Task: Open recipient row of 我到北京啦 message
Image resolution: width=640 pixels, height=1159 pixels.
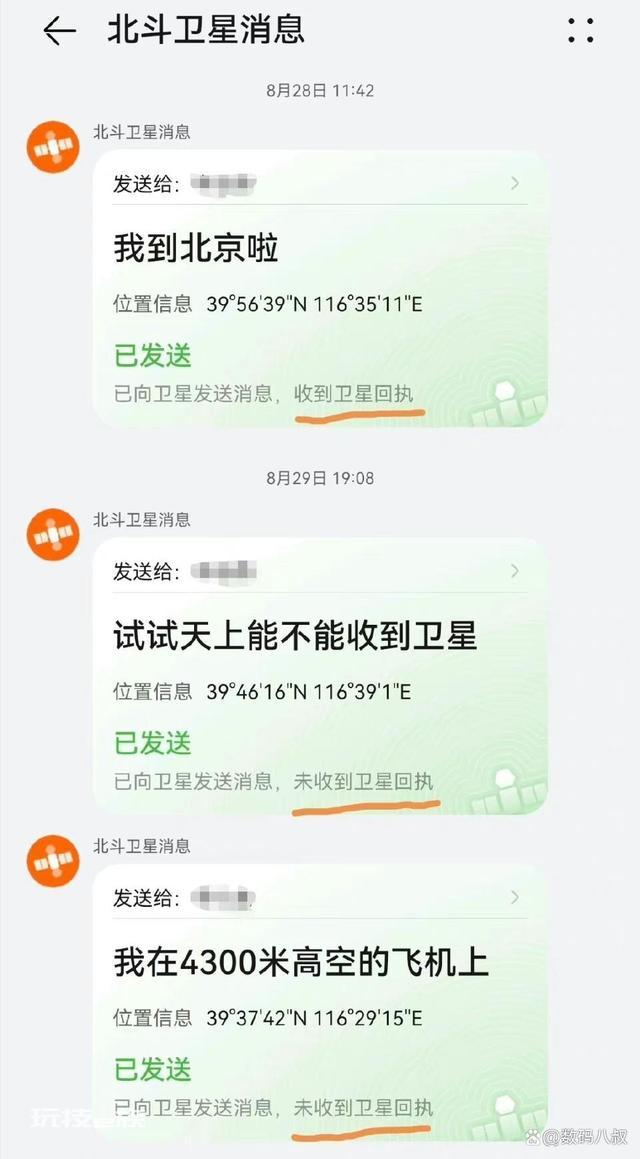Action: click(320, 183)
